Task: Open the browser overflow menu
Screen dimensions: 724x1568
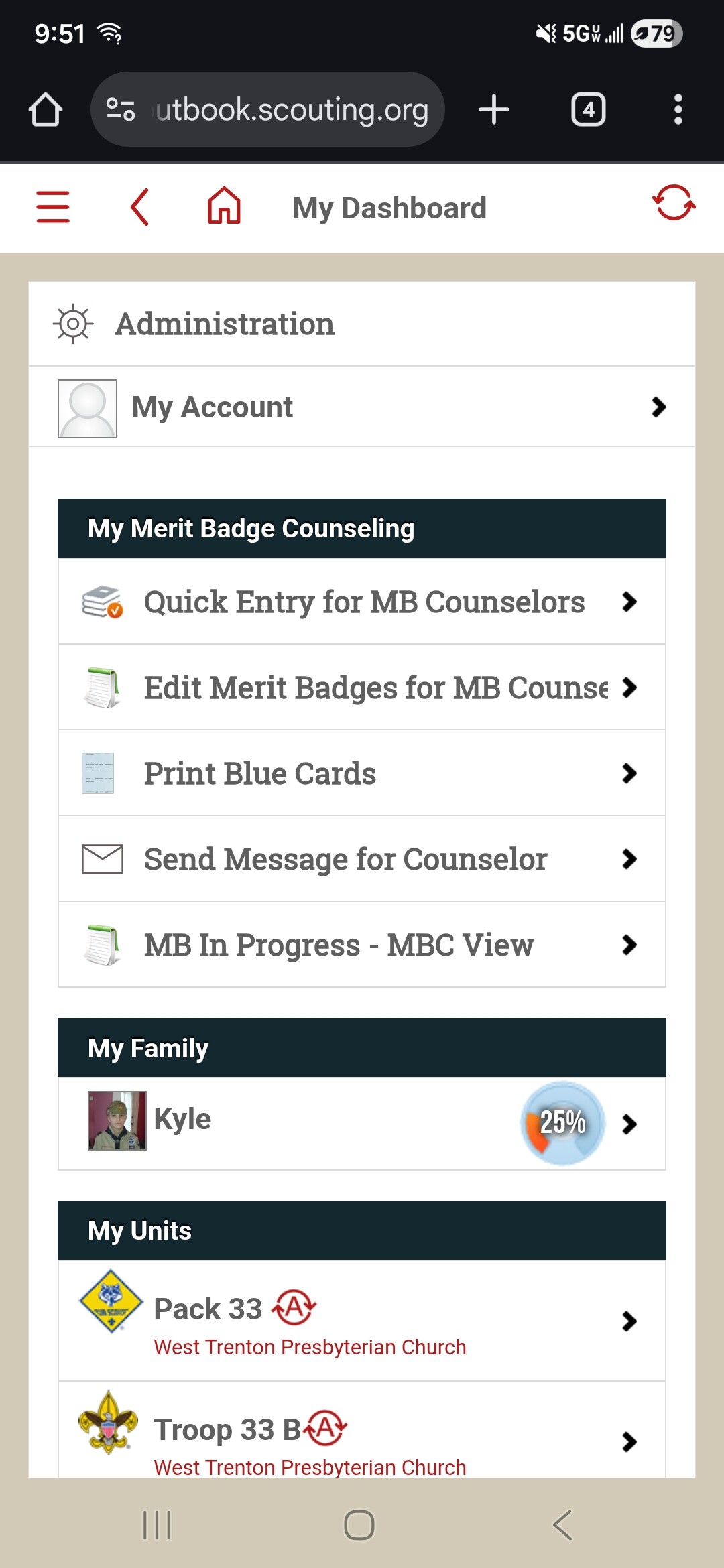Action: (678, 110)
